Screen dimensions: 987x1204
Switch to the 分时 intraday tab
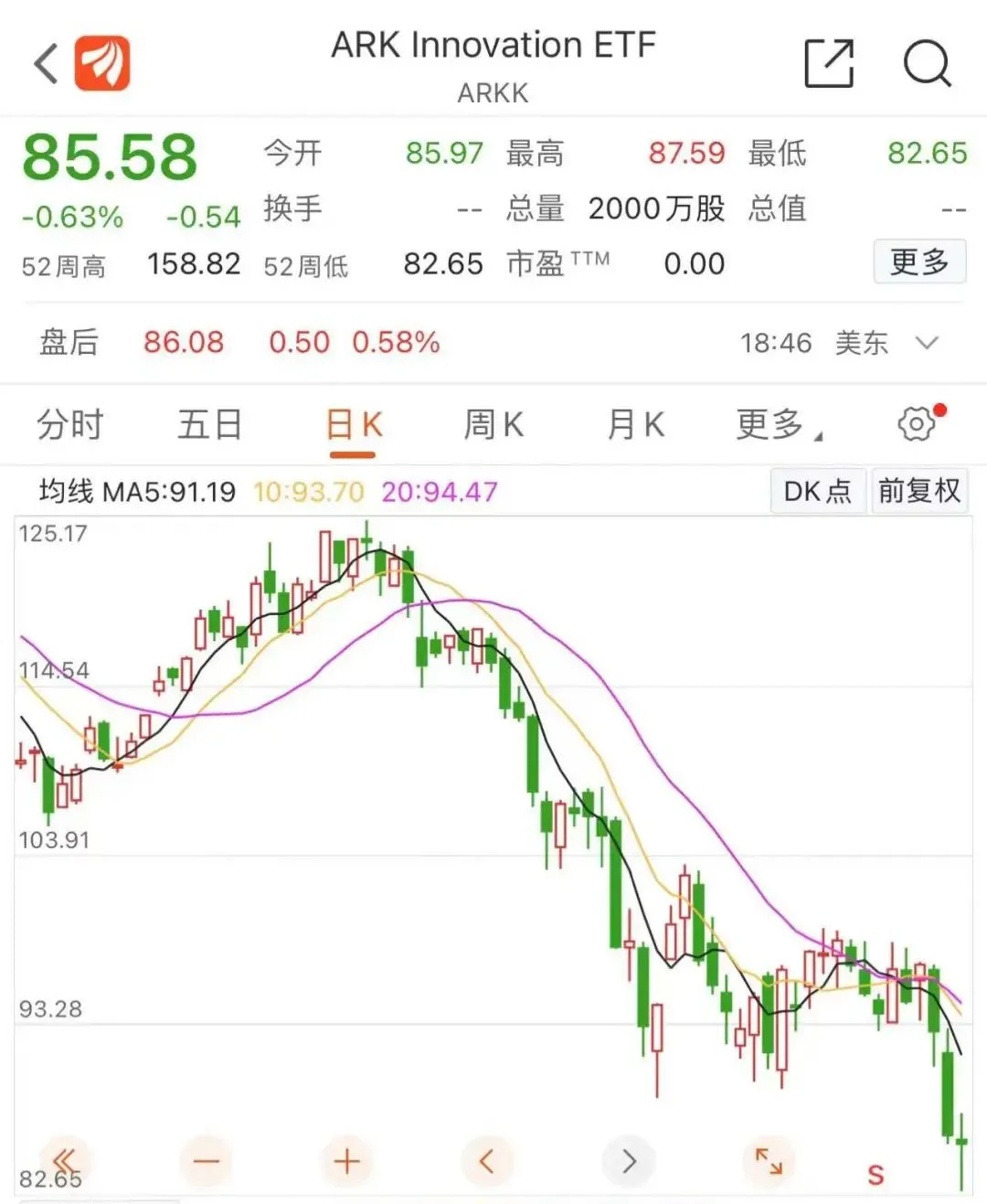(70, 423)
